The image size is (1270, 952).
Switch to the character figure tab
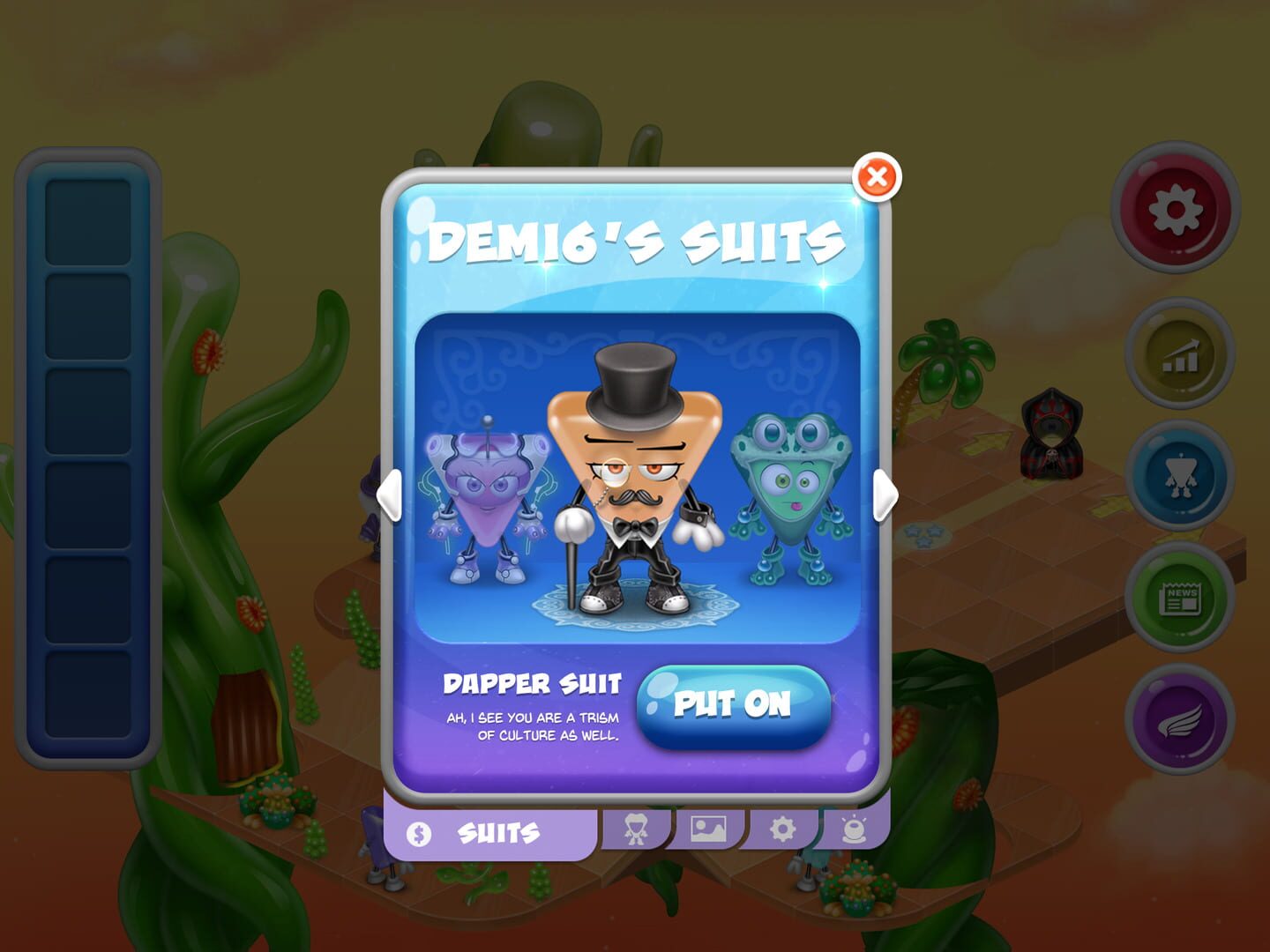point(635,829)
